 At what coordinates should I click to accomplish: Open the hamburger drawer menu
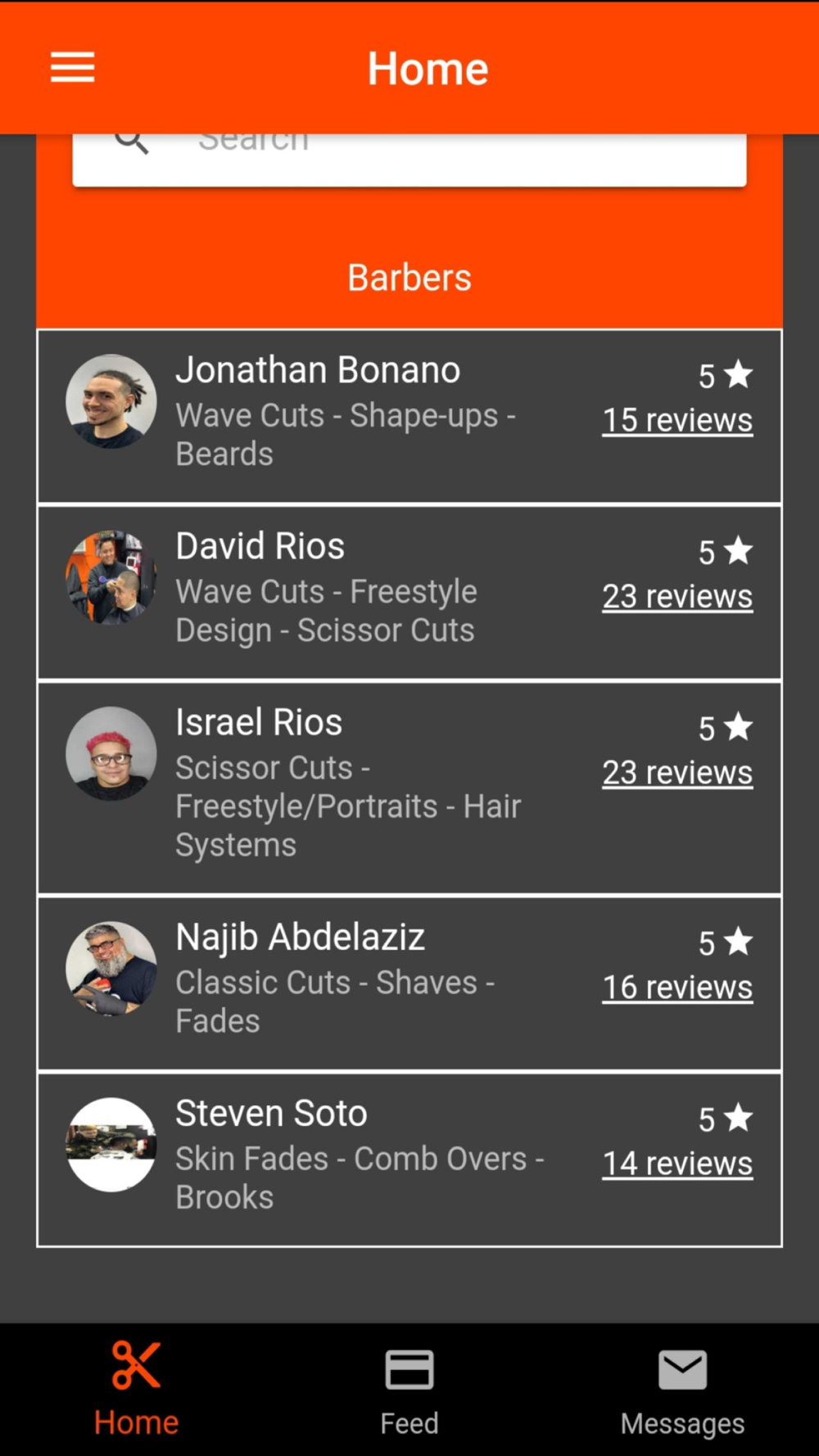point(73,67)
